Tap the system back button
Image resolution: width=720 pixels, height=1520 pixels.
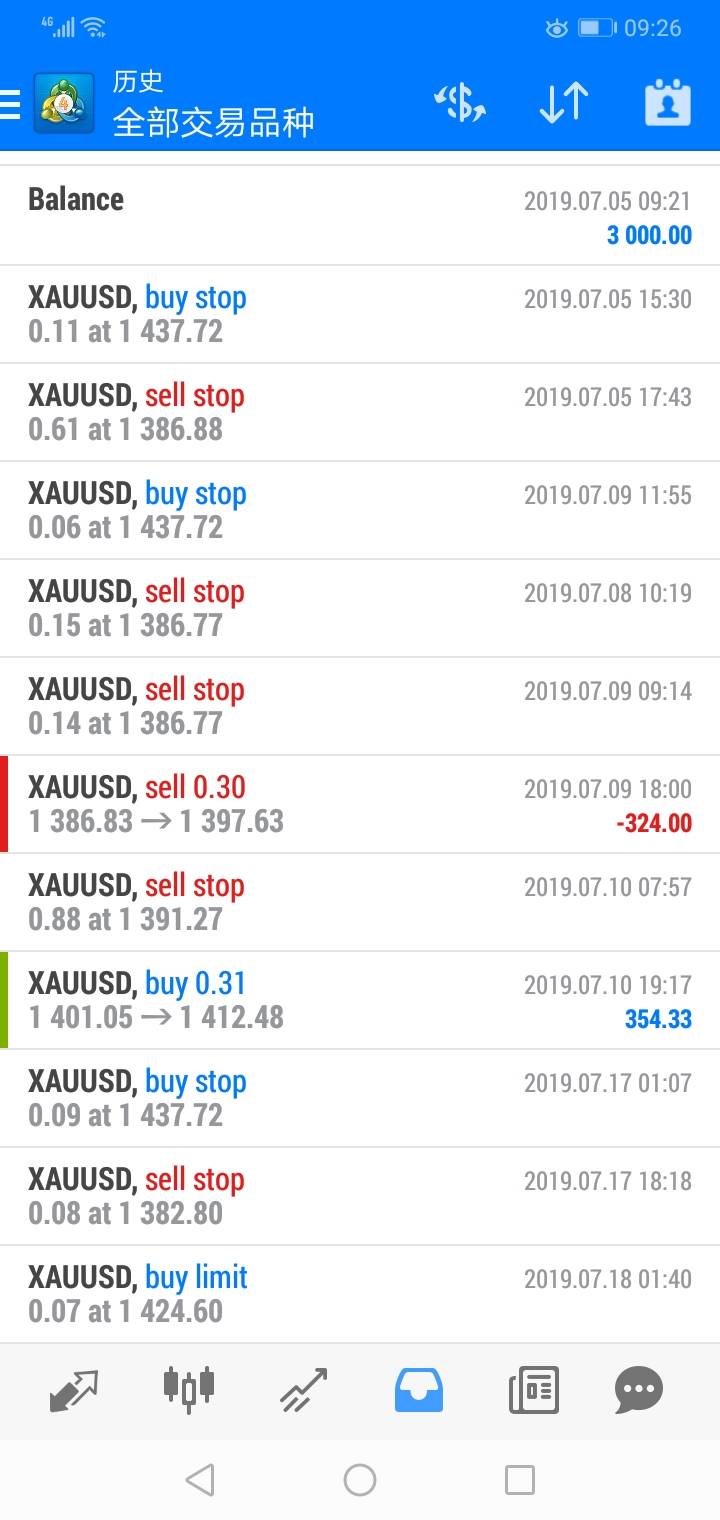200,1480
